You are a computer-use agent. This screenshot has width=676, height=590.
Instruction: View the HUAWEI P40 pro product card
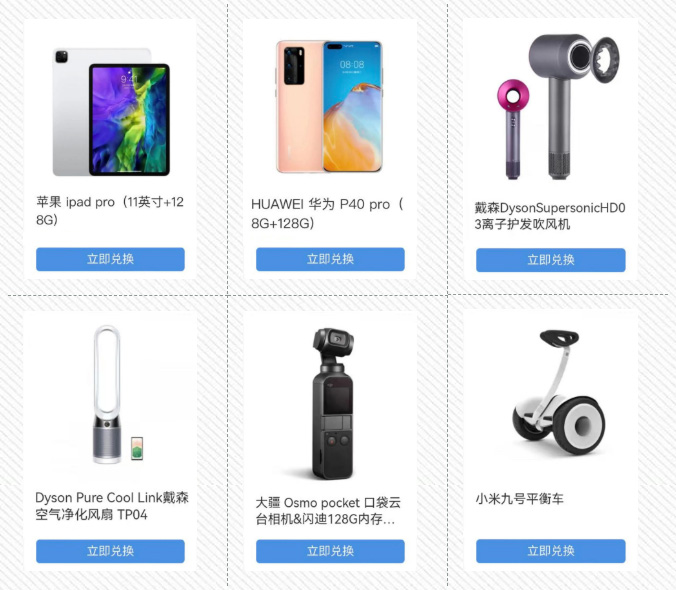click(330, 108)
